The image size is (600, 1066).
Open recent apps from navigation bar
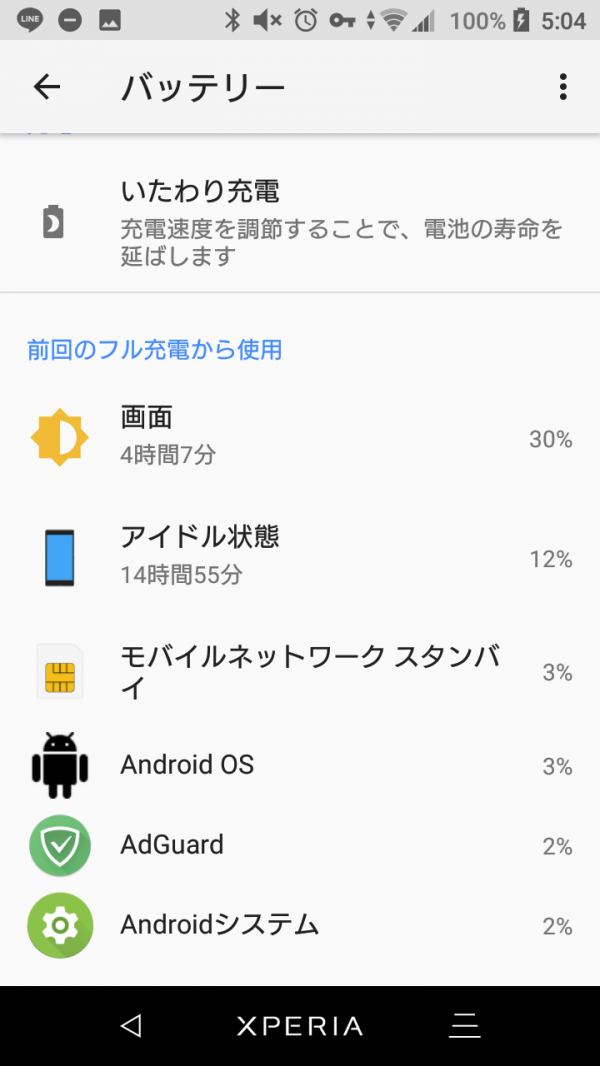click(x=465, y=1026)
